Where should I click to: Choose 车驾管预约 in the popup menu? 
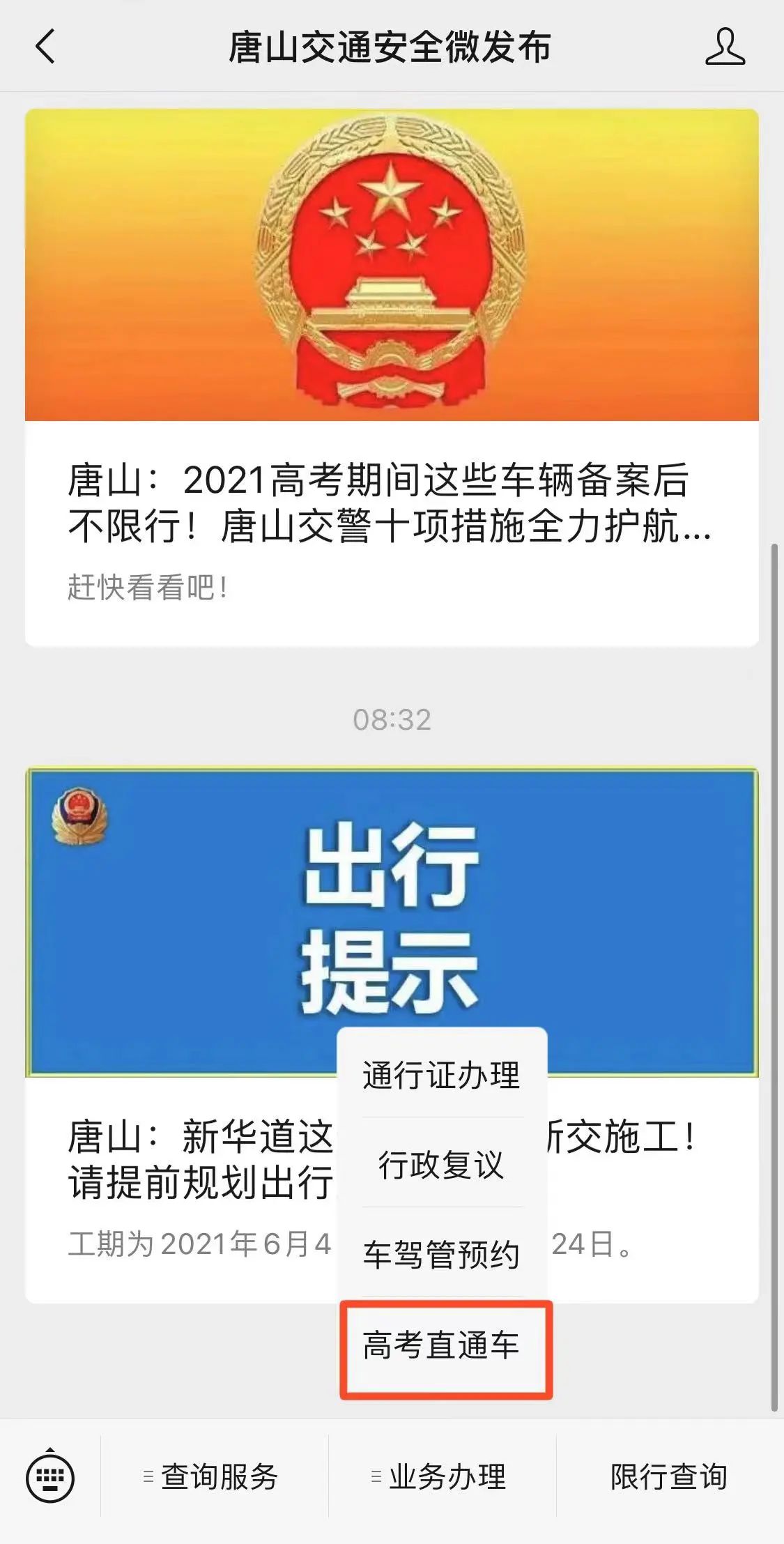pos(442,1254)
